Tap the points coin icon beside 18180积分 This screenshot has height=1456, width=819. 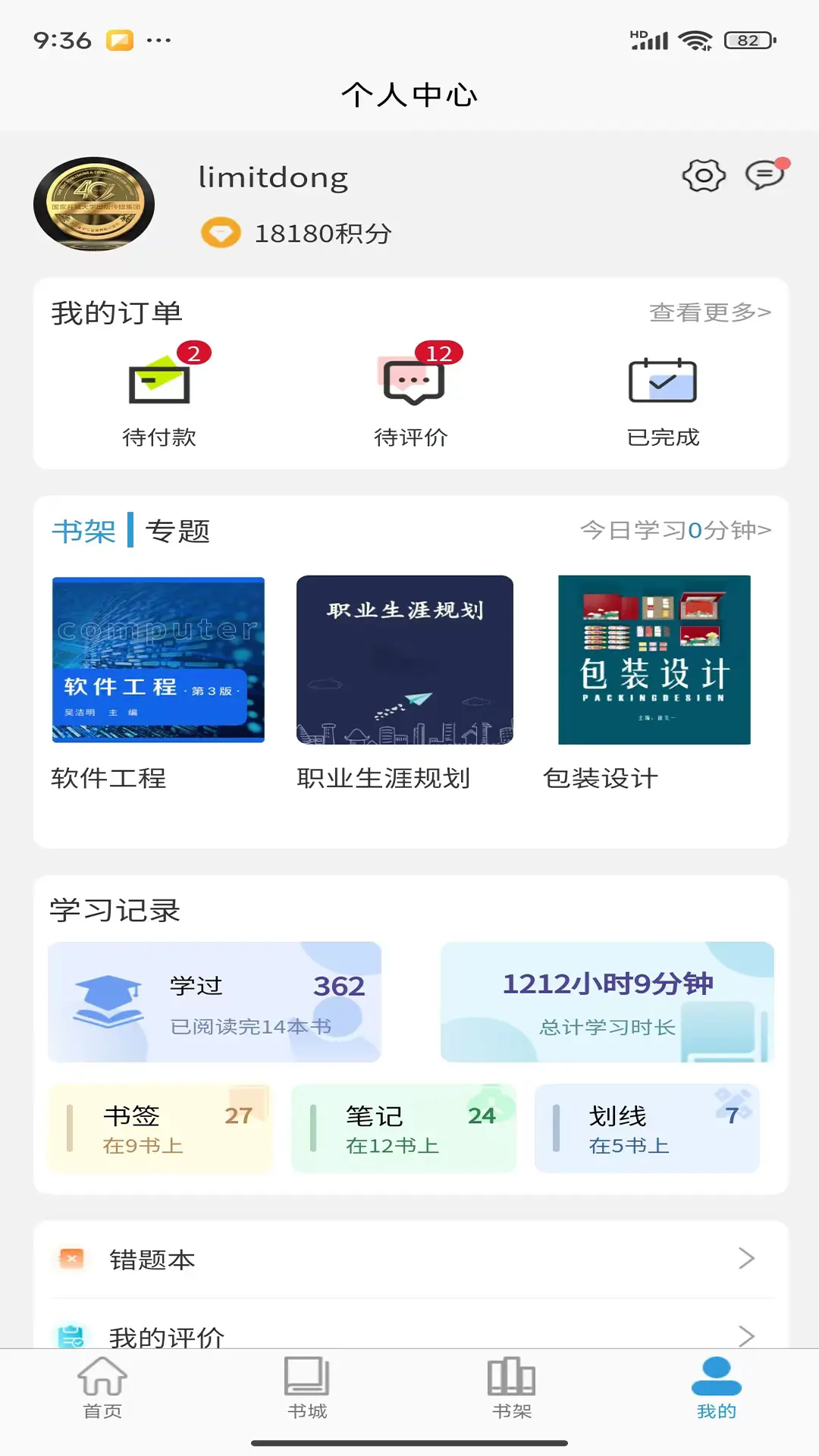(x=219, y=234)
